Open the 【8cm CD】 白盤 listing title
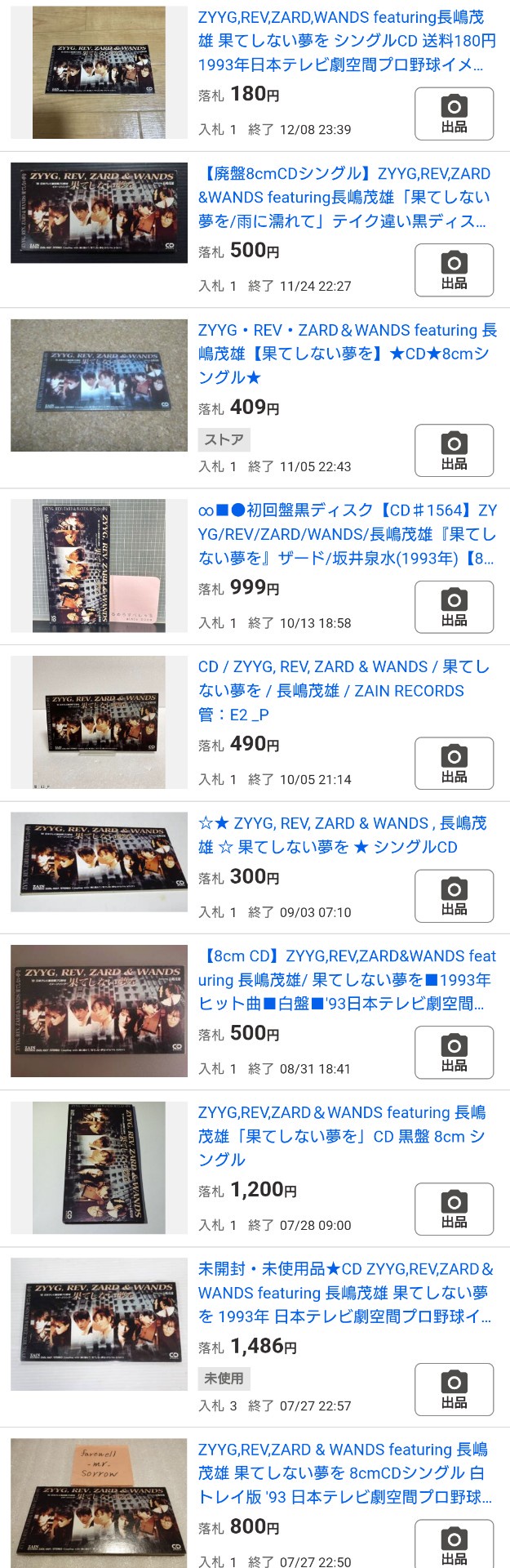This screenshot has width=510, height=1568. click(x=347, y=979)
